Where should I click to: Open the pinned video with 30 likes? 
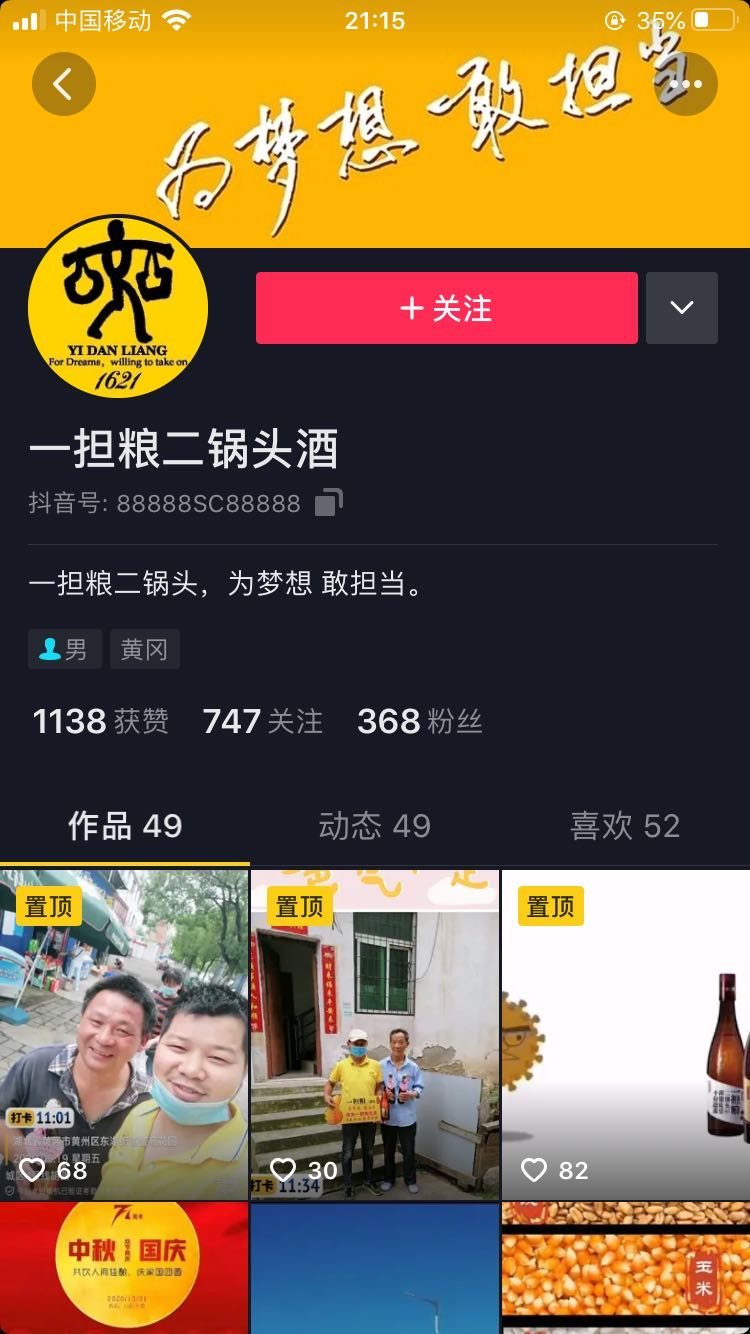pos(374,1035)
